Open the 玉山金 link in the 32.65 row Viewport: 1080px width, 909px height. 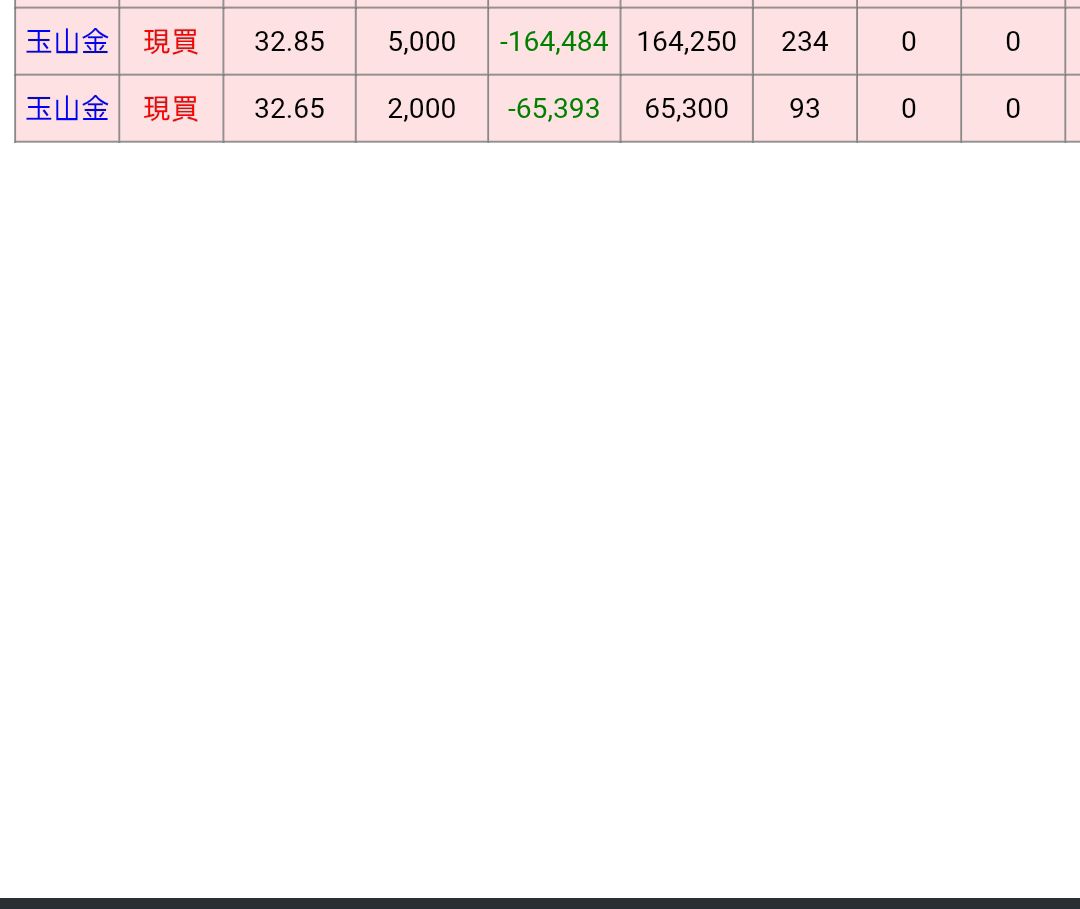point(67,108)
